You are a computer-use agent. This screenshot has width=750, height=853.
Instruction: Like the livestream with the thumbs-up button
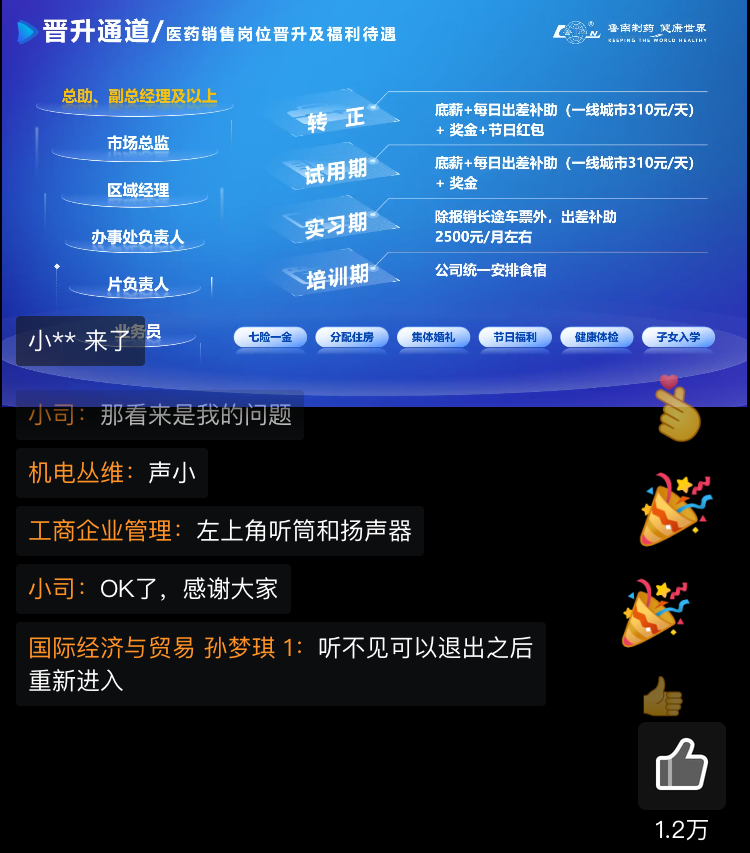pos(682,766)
